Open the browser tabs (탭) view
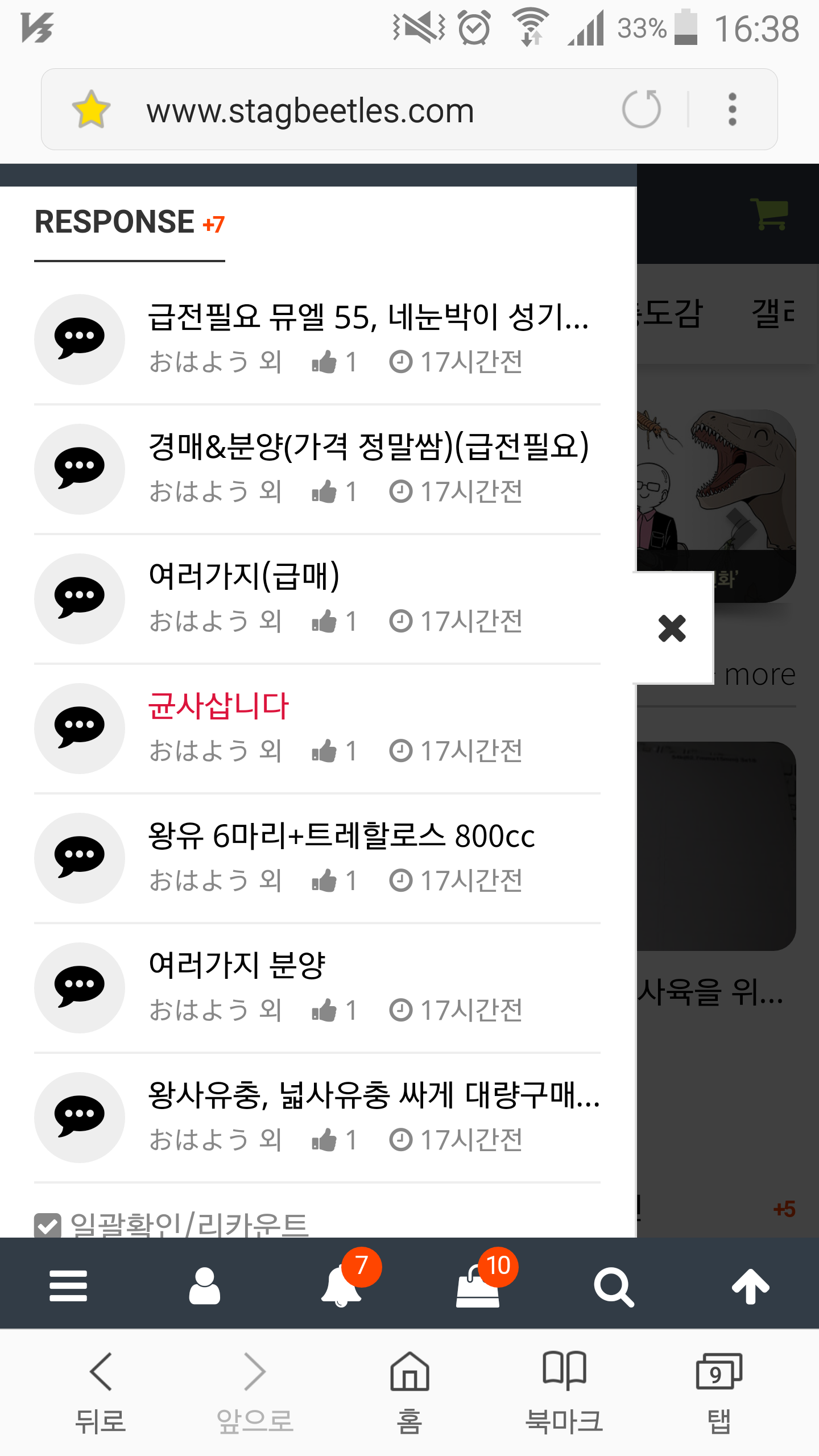The height and width of the screenshot is (1456, 819). coord(719,1392)
